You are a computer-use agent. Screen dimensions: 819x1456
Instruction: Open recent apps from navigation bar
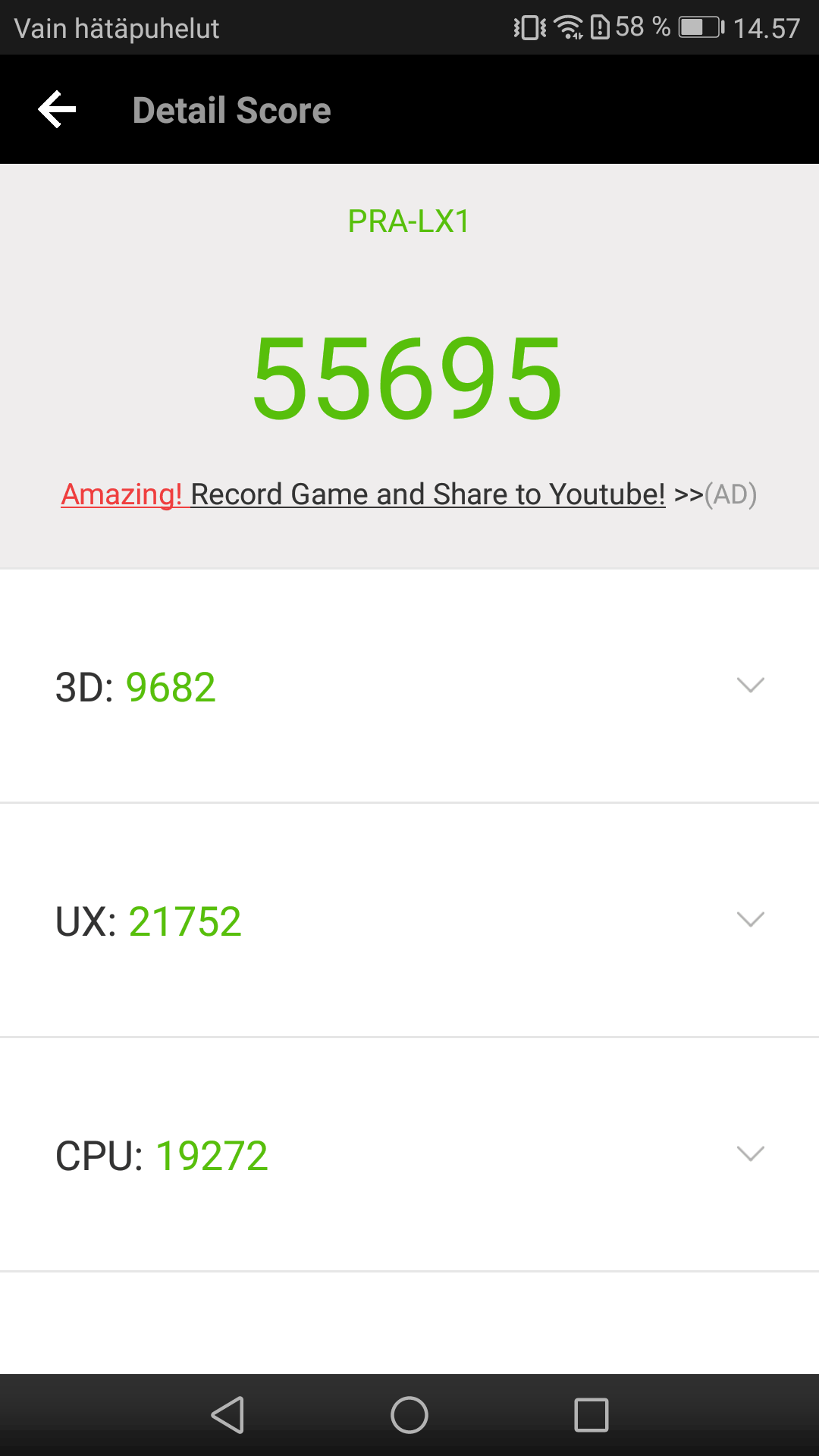click(591, 1415)
